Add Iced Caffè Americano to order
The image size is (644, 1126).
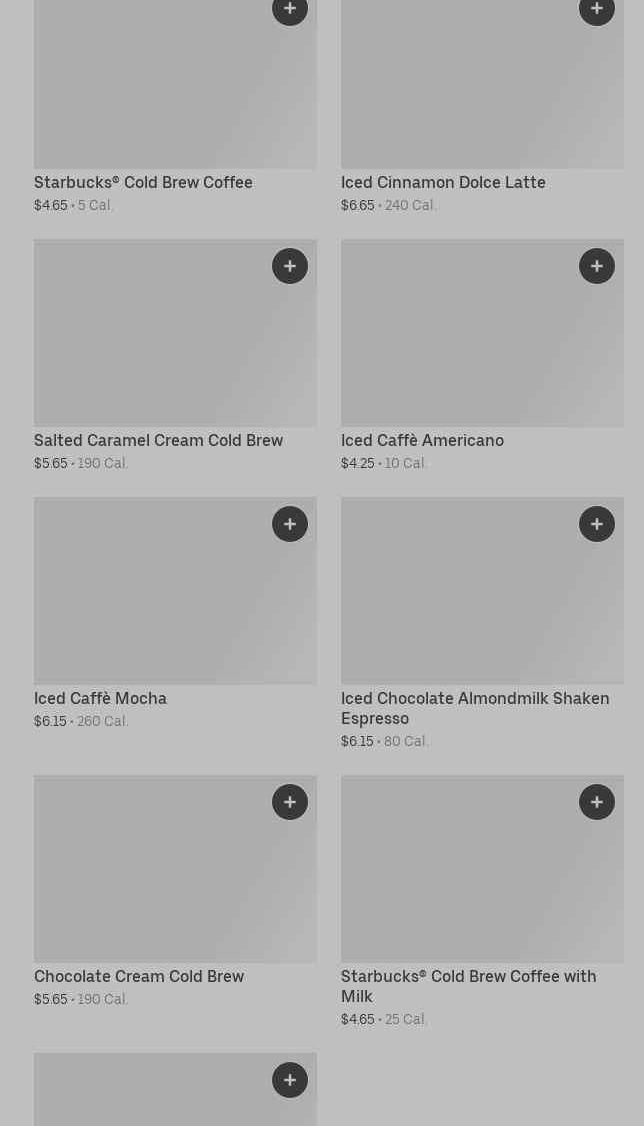(x=597, y=266)
